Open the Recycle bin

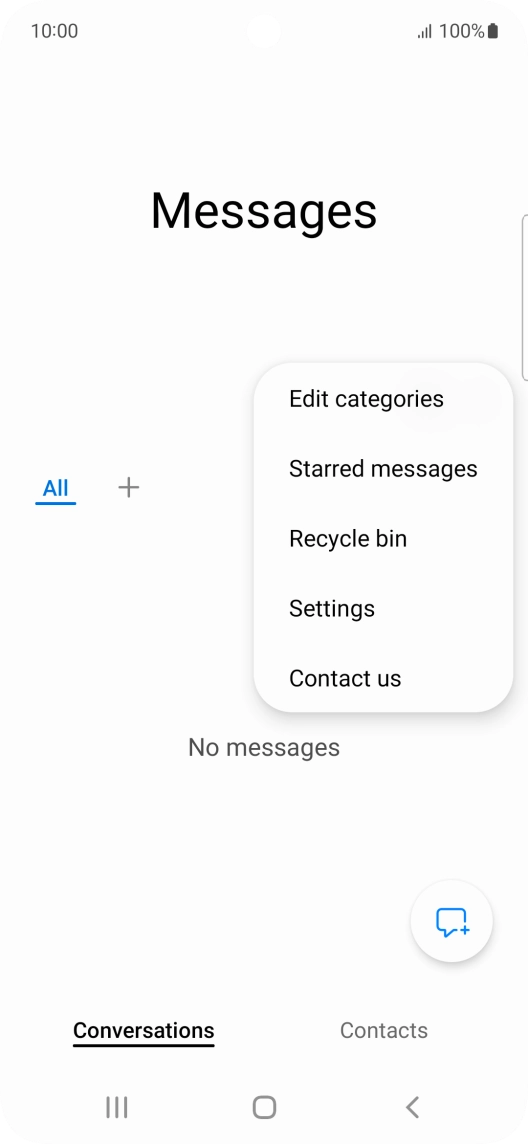(x=383, y=538)
